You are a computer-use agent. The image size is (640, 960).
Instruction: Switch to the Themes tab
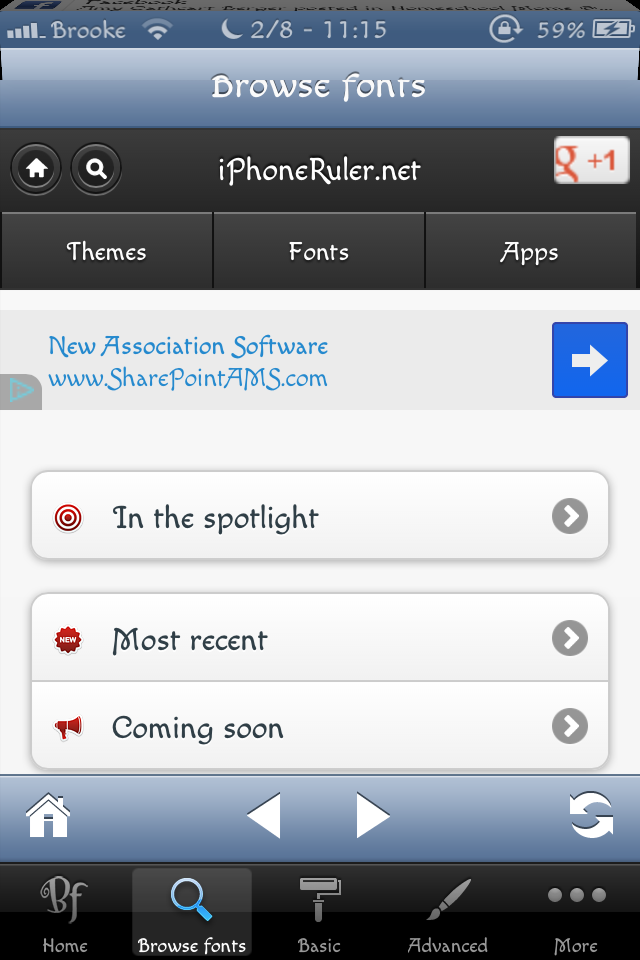point(106,252)
